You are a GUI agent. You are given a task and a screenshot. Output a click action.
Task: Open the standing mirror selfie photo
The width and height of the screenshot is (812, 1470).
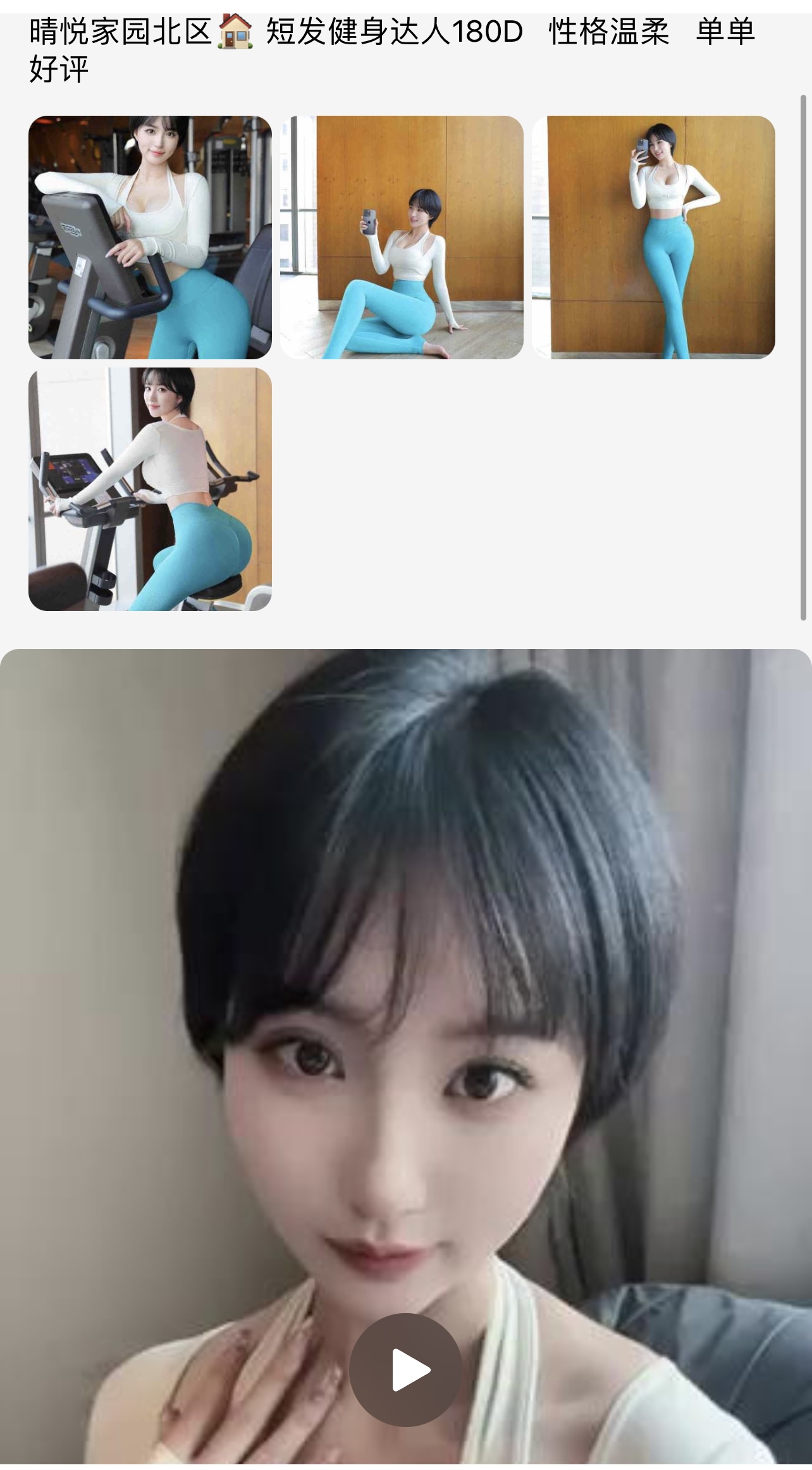[653, 237]
